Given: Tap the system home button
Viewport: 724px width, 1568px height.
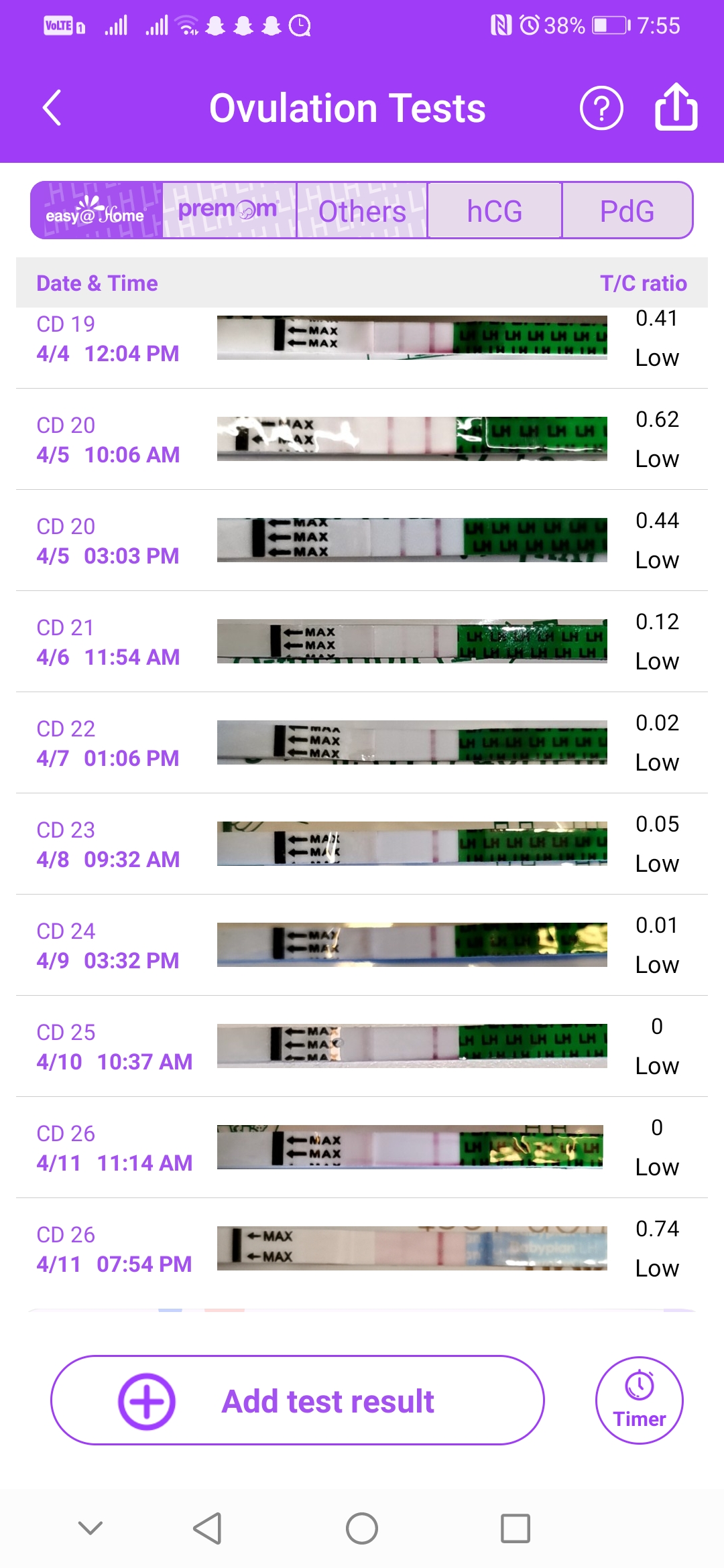Looking at the screenshot, I should 362,1528.
